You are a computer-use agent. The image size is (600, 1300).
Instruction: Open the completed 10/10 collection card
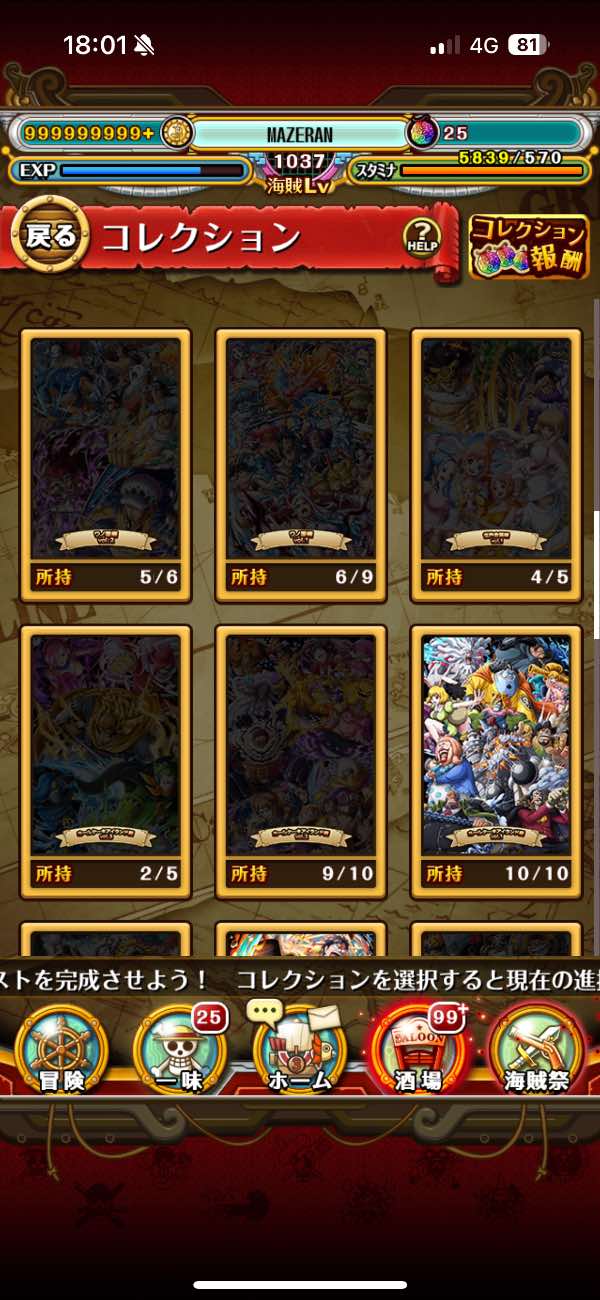click(x=495, y=762)
